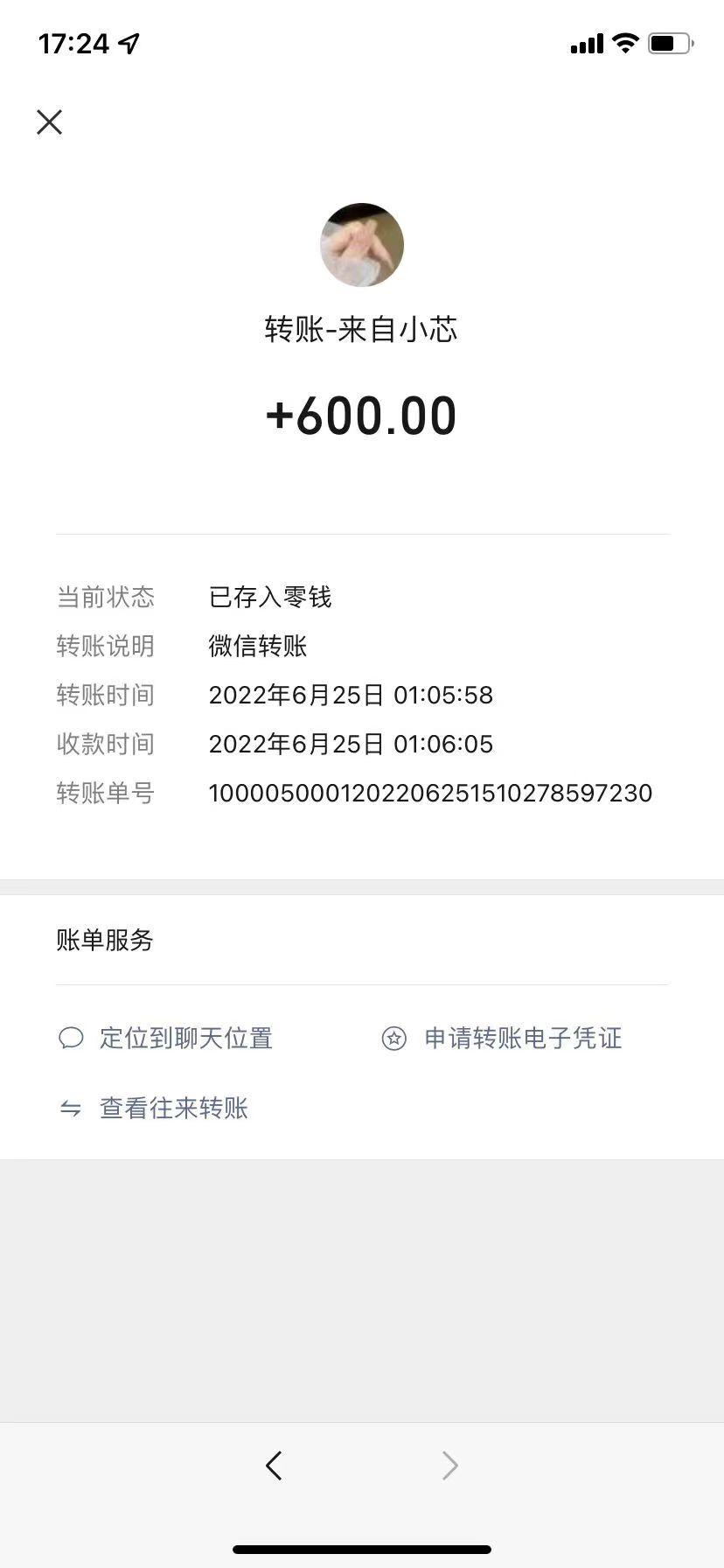The width and height of the screenshot is (724, 1568).
Task: Tap the right chevron at the bottom
Action: (449, 1466)
